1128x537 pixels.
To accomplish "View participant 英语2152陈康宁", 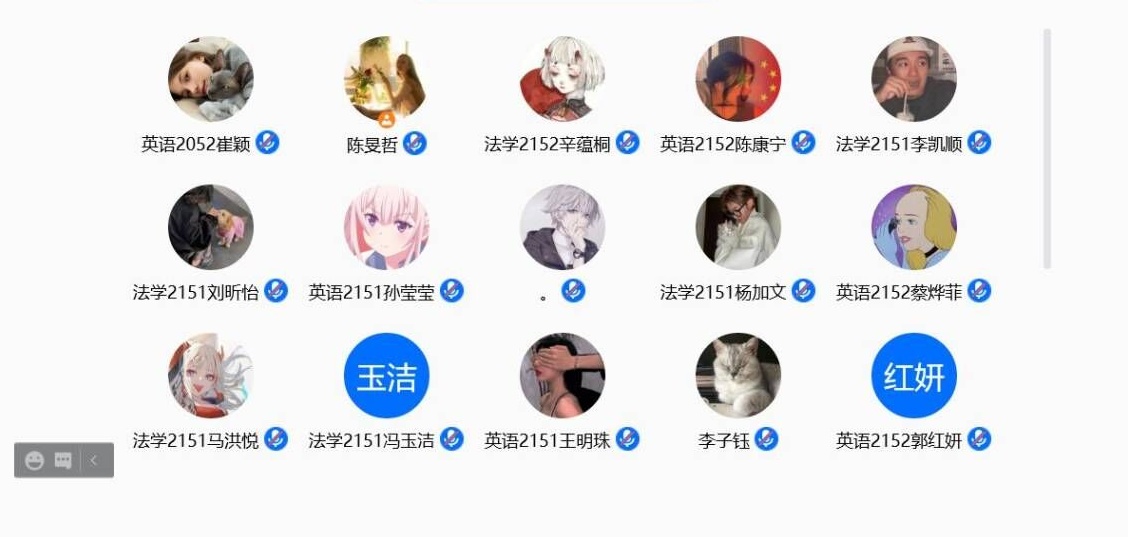I will [x=738, y=80].
